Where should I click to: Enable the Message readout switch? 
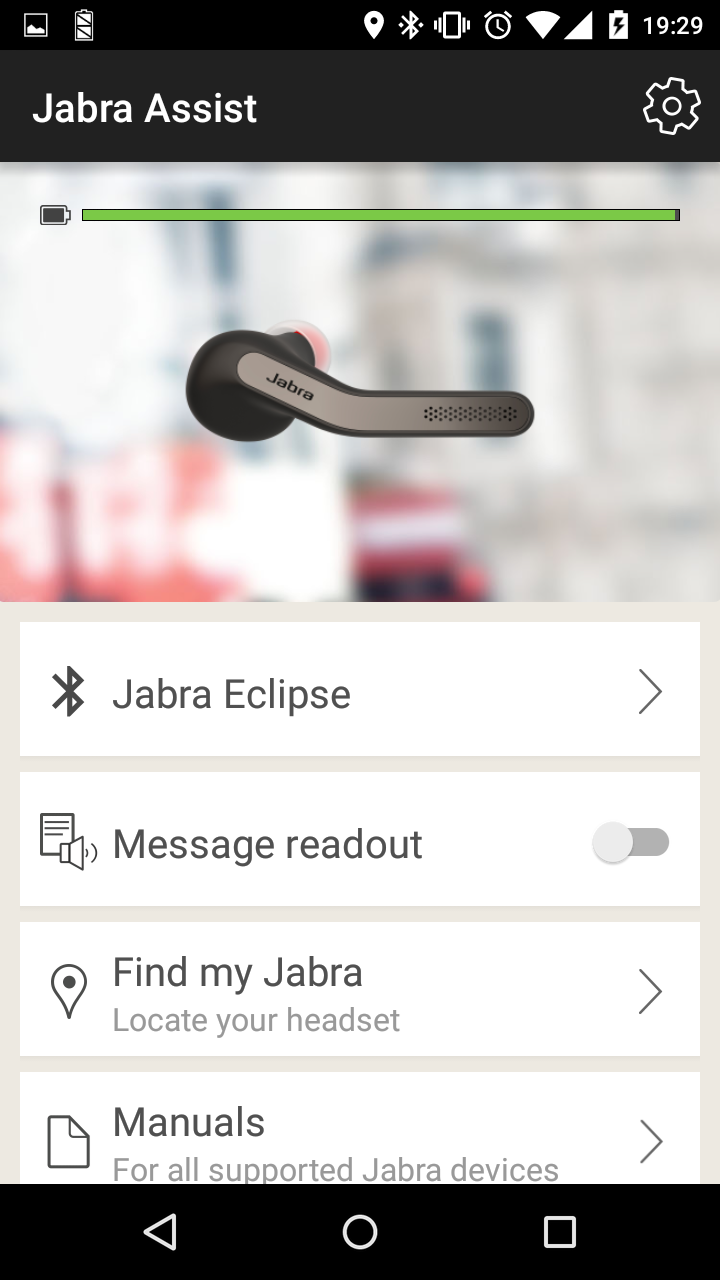pos(631,843)
